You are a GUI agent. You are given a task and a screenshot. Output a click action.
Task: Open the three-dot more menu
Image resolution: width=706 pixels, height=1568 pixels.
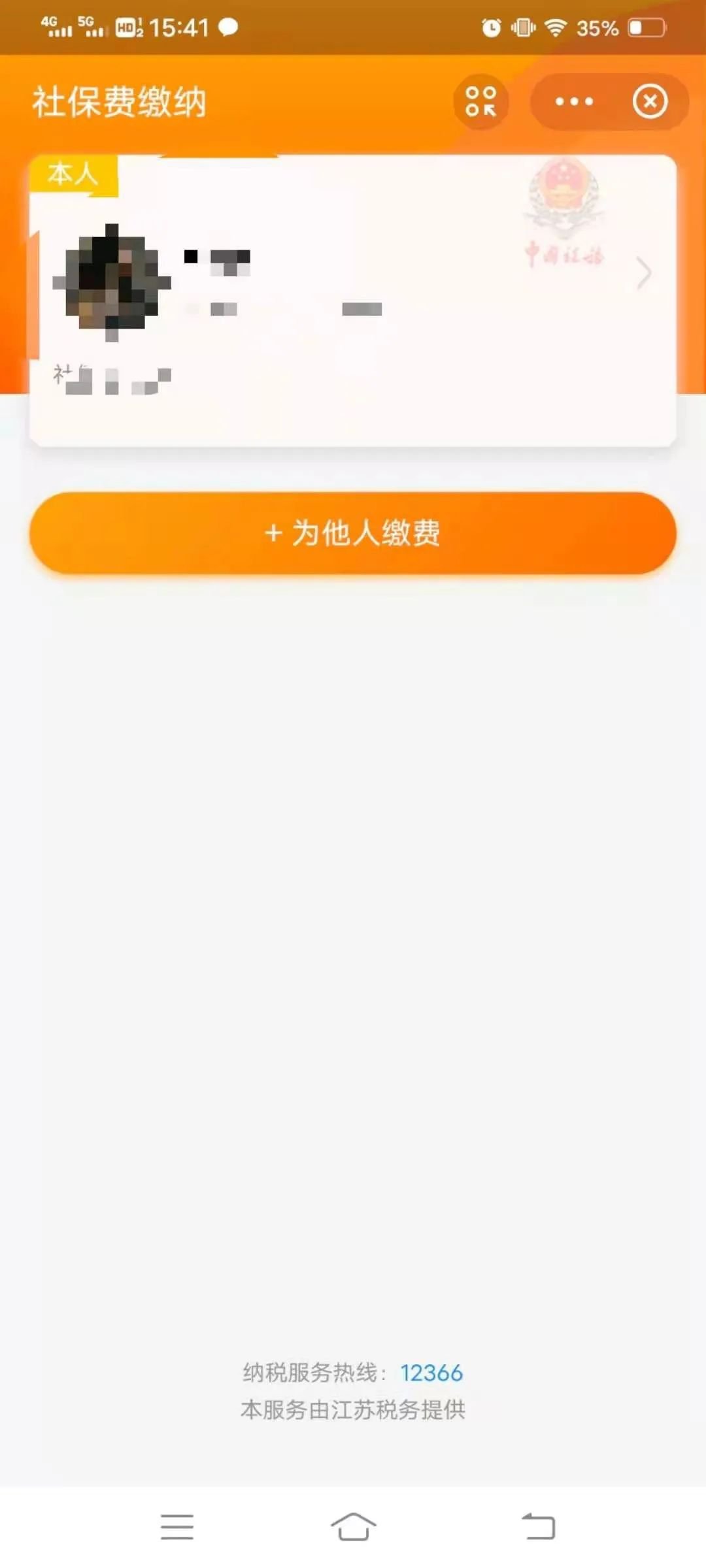pos(574,101)
